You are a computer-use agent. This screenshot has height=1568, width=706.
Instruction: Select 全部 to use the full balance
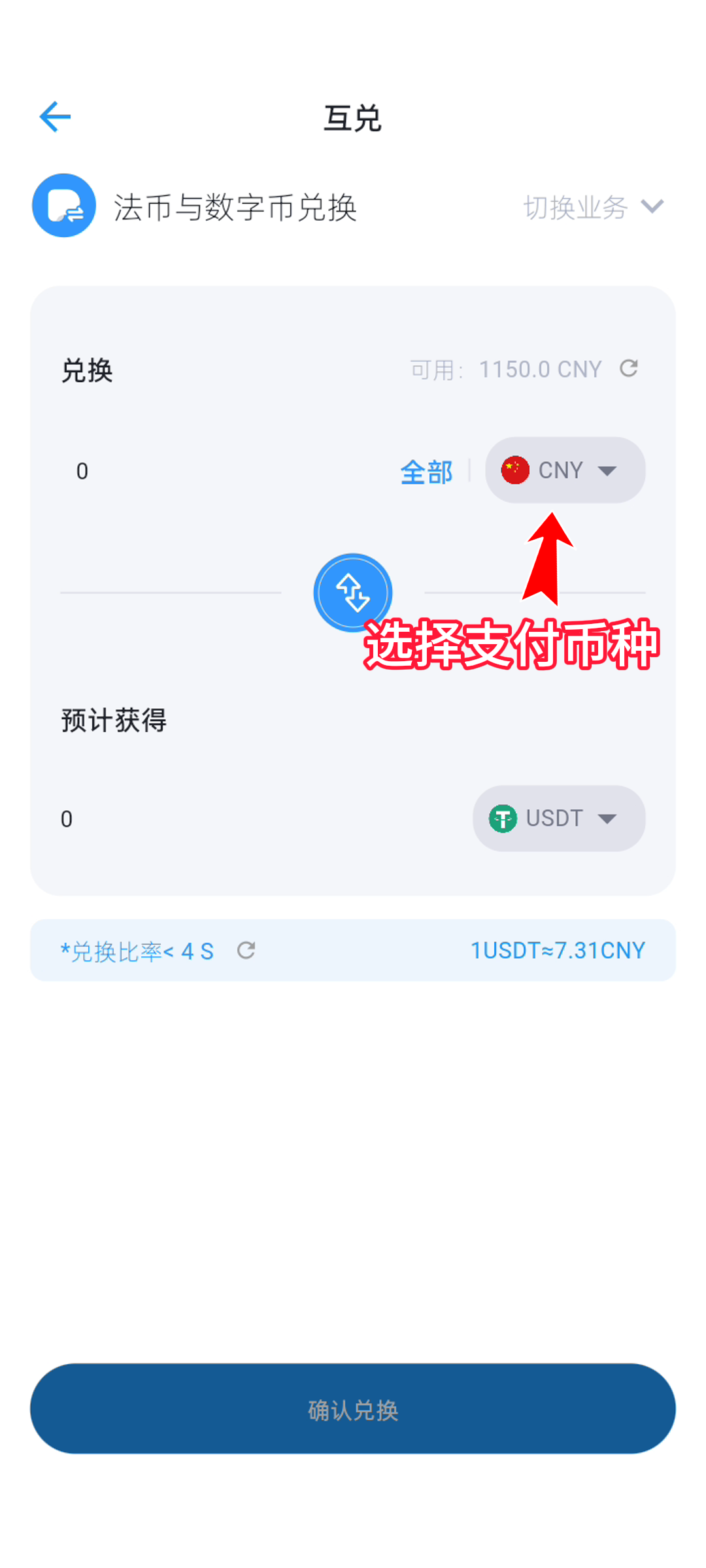coord(426,472)
